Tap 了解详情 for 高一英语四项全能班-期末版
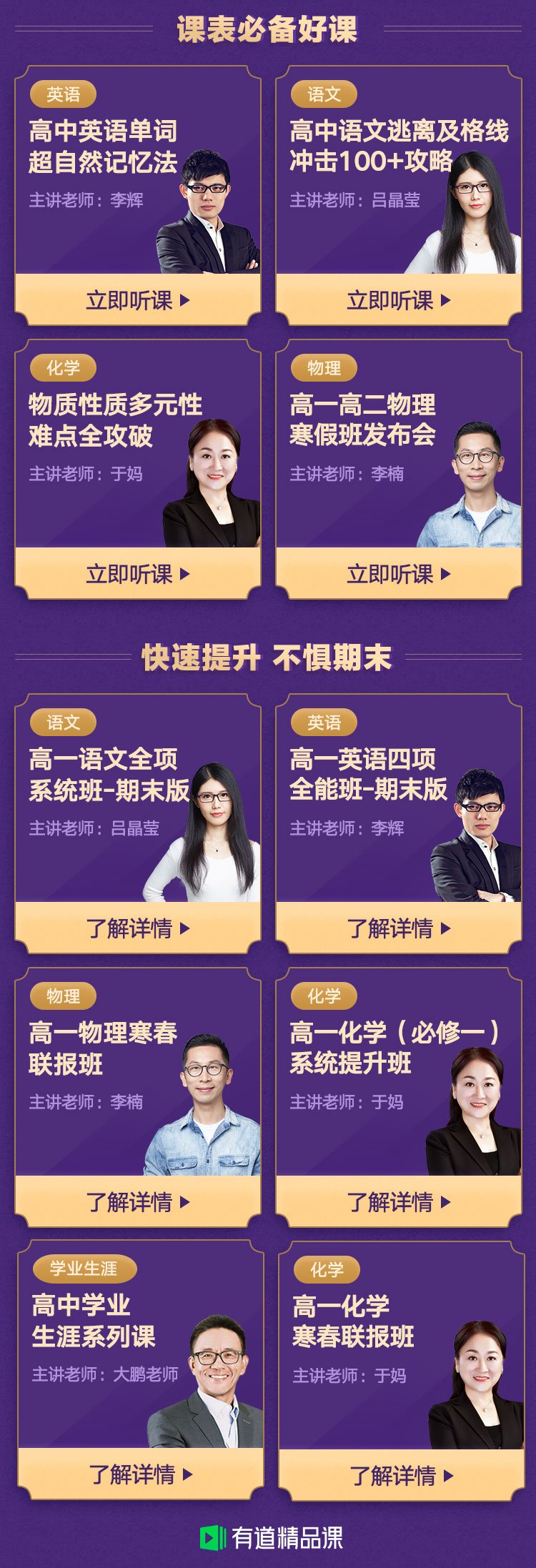 [399, 928]
